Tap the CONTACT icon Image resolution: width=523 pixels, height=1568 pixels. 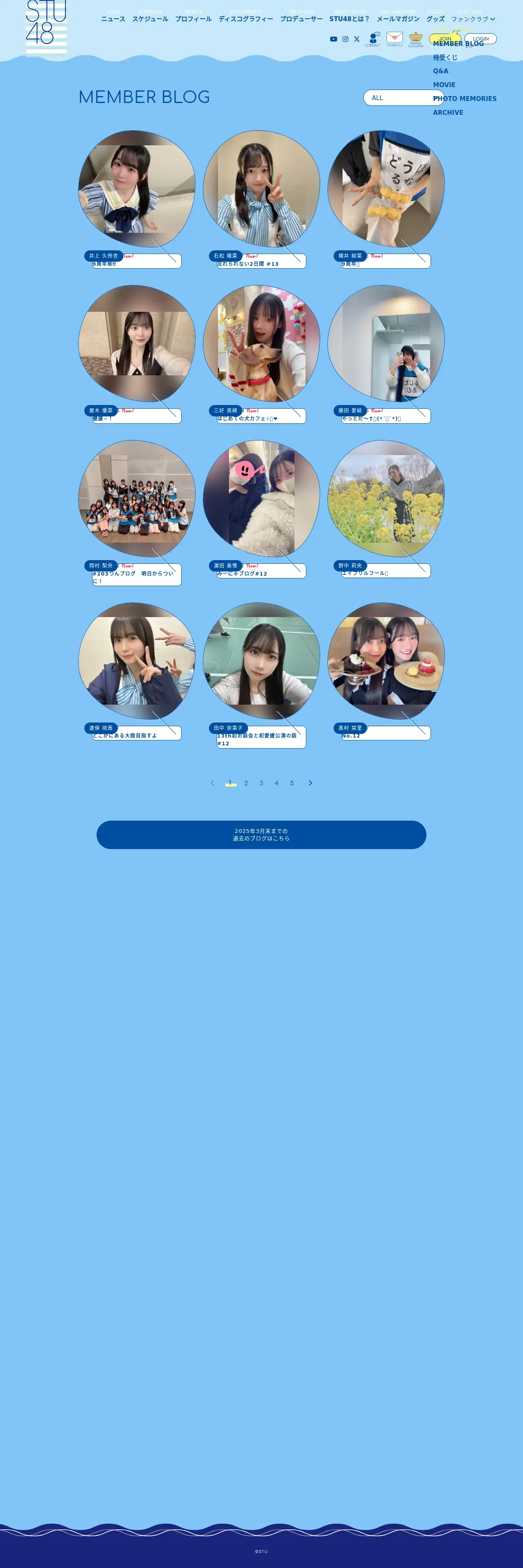click(x=373, y=39)
